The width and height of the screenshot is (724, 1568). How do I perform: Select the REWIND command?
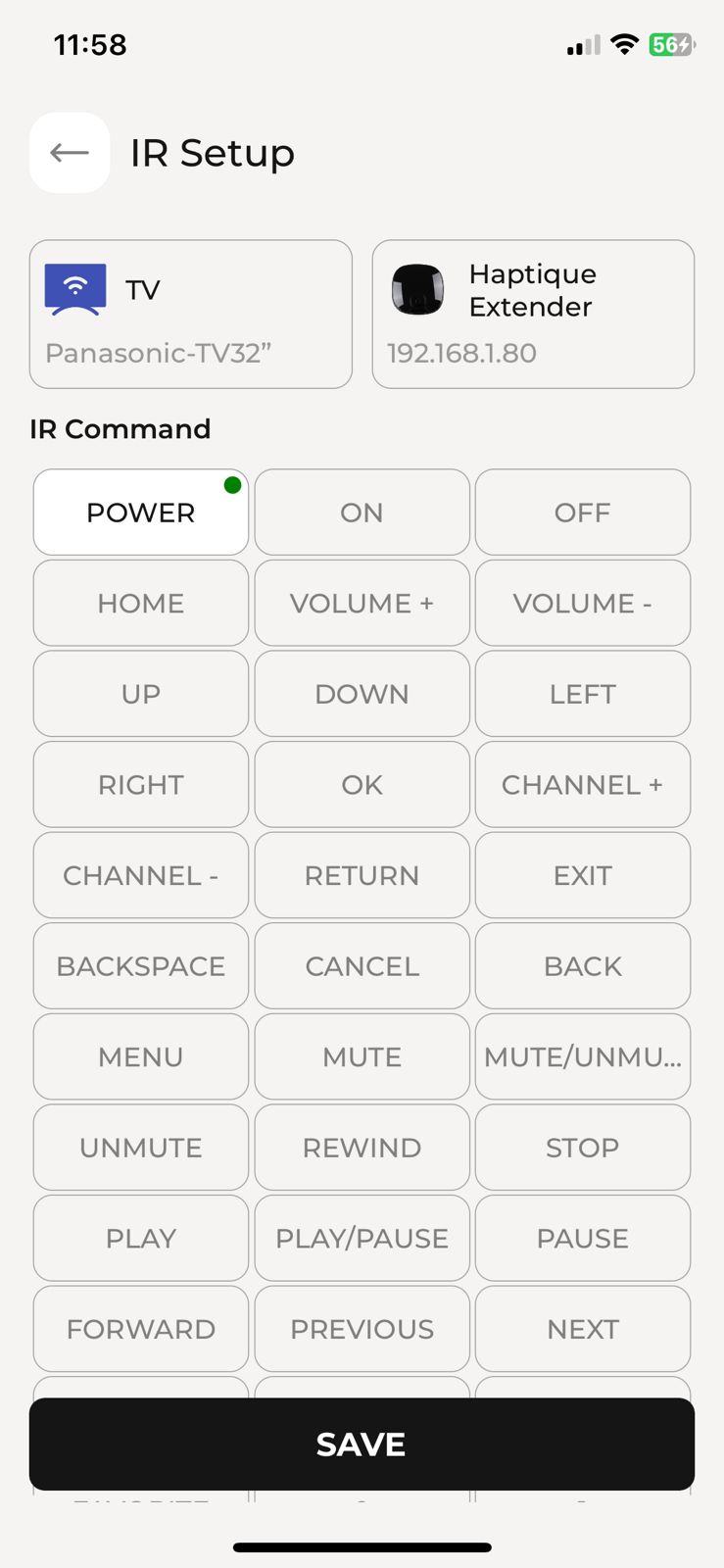[362, 1148]
